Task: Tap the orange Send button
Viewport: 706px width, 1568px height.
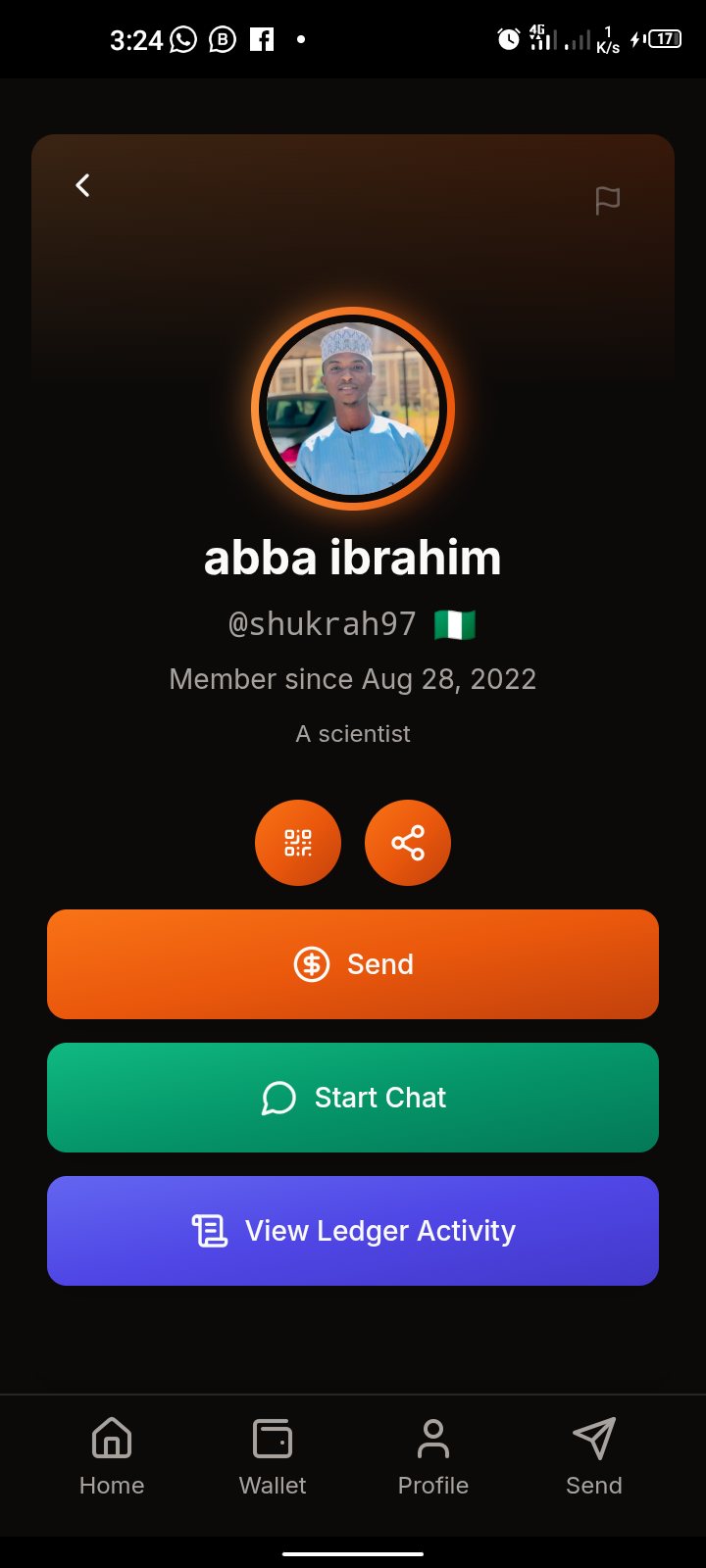Action: [353, 964]
